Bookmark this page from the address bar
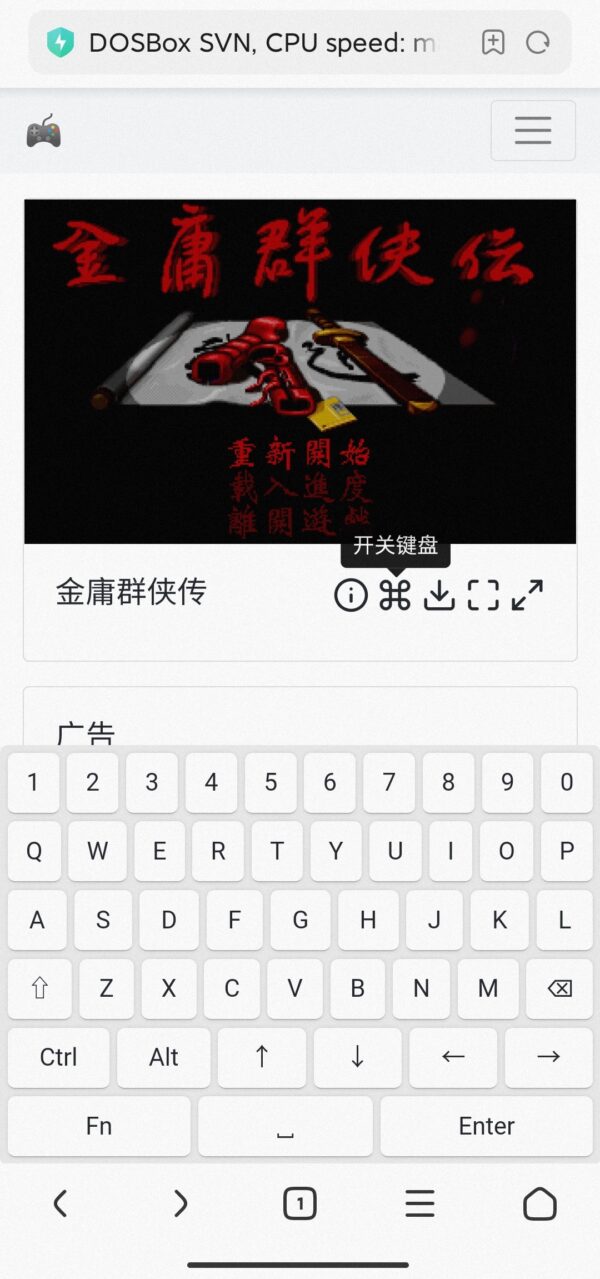Image resolution: width=600 pixels, height=1279 pixels. (x=493, y=42)
